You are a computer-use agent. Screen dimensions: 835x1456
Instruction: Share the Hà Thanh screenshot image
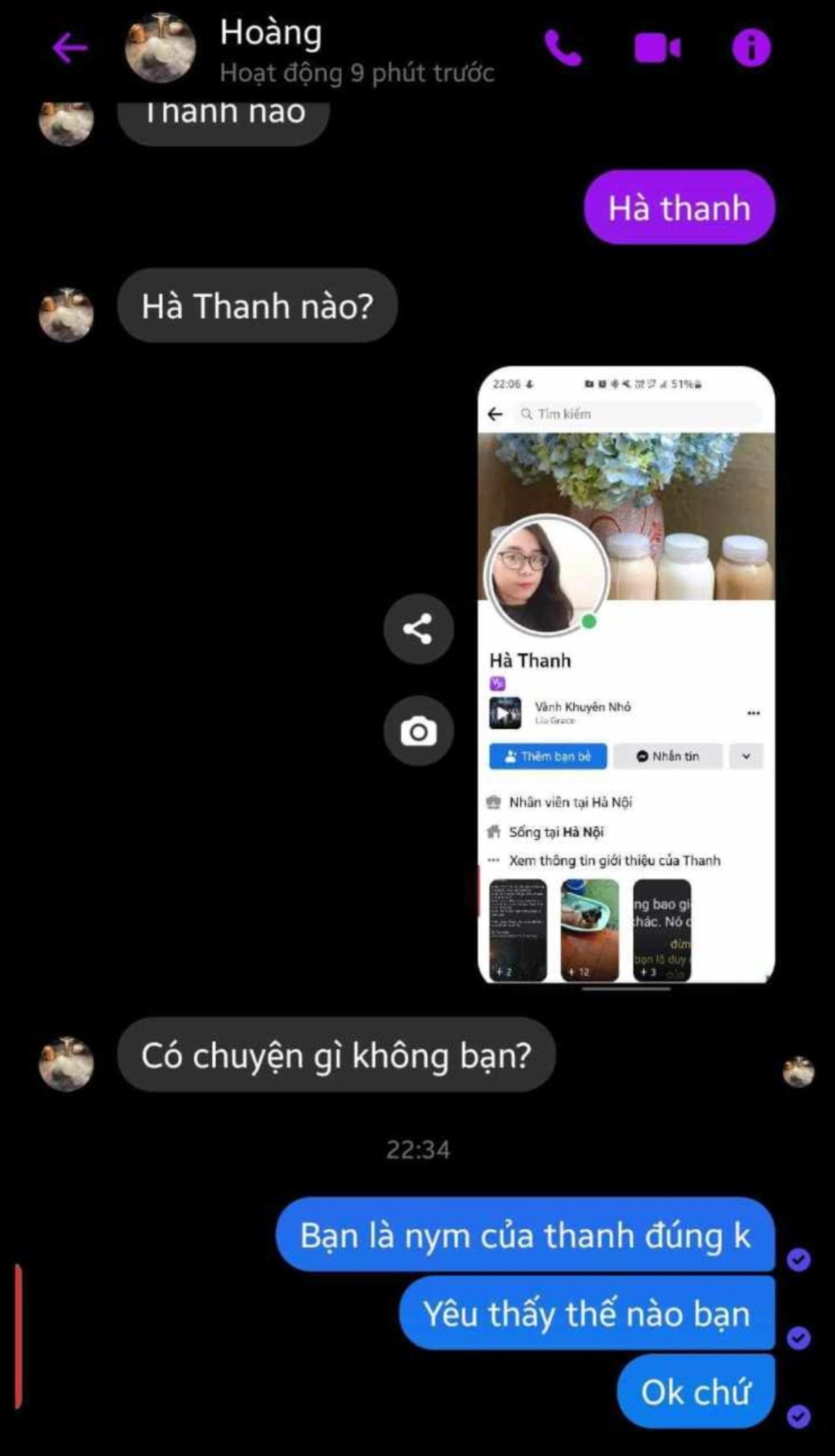(419, 628)
